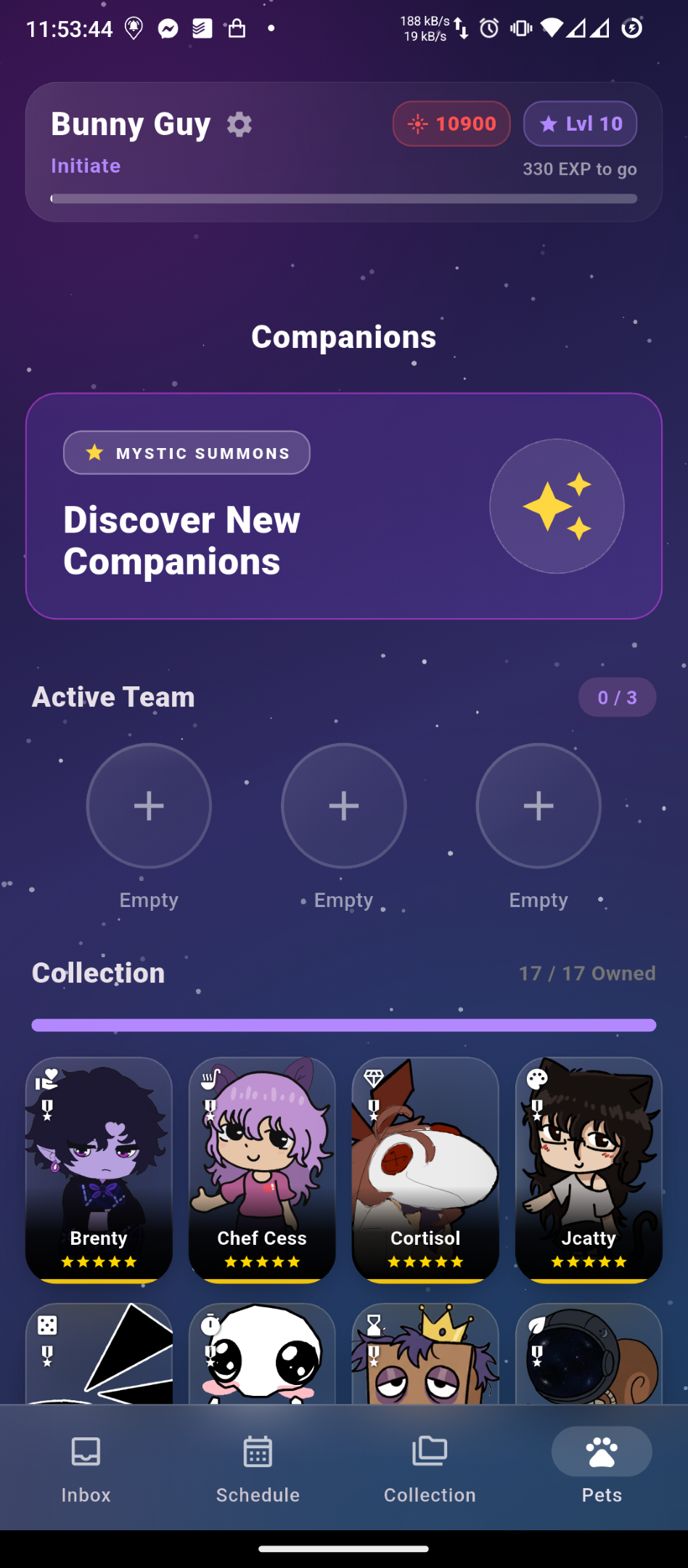Viewport: 688px width, 1568px height.
Task: Open the Brenty companion card
Action: (99, 1169)
